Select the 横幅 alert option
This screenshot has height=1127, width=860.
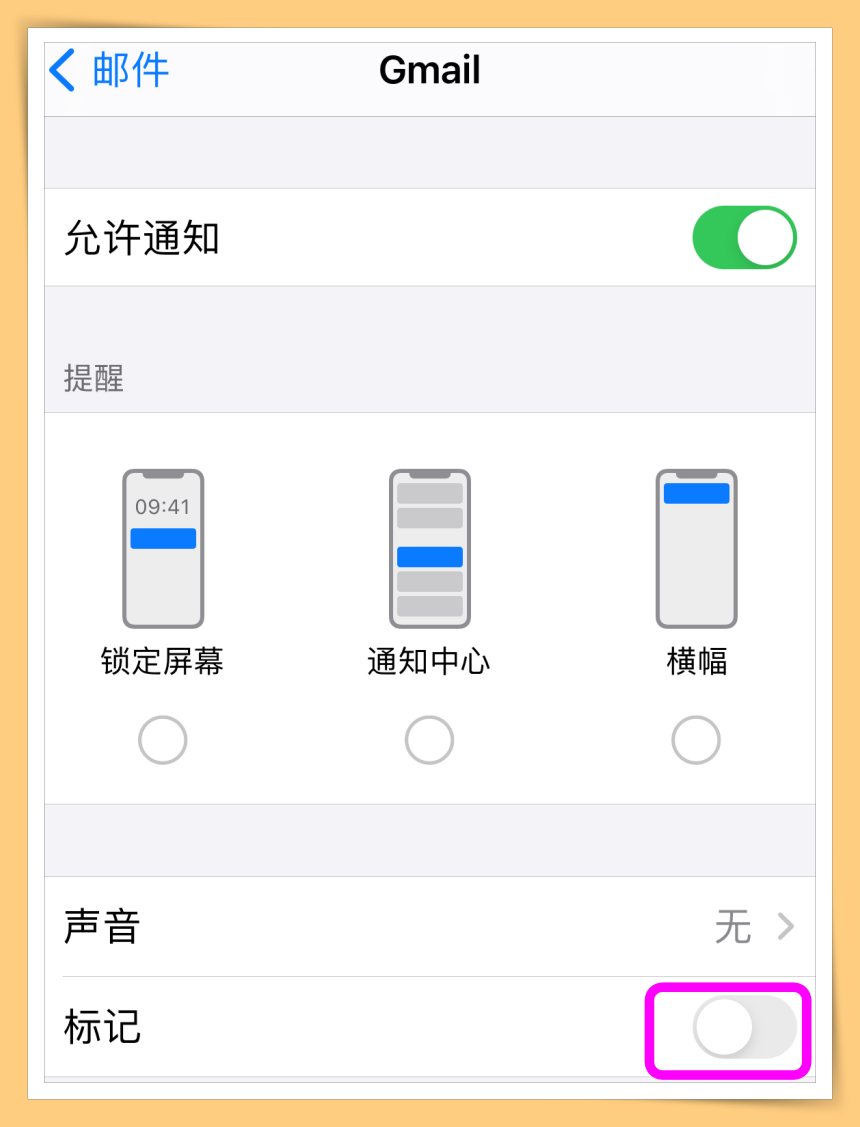[696, 740]
